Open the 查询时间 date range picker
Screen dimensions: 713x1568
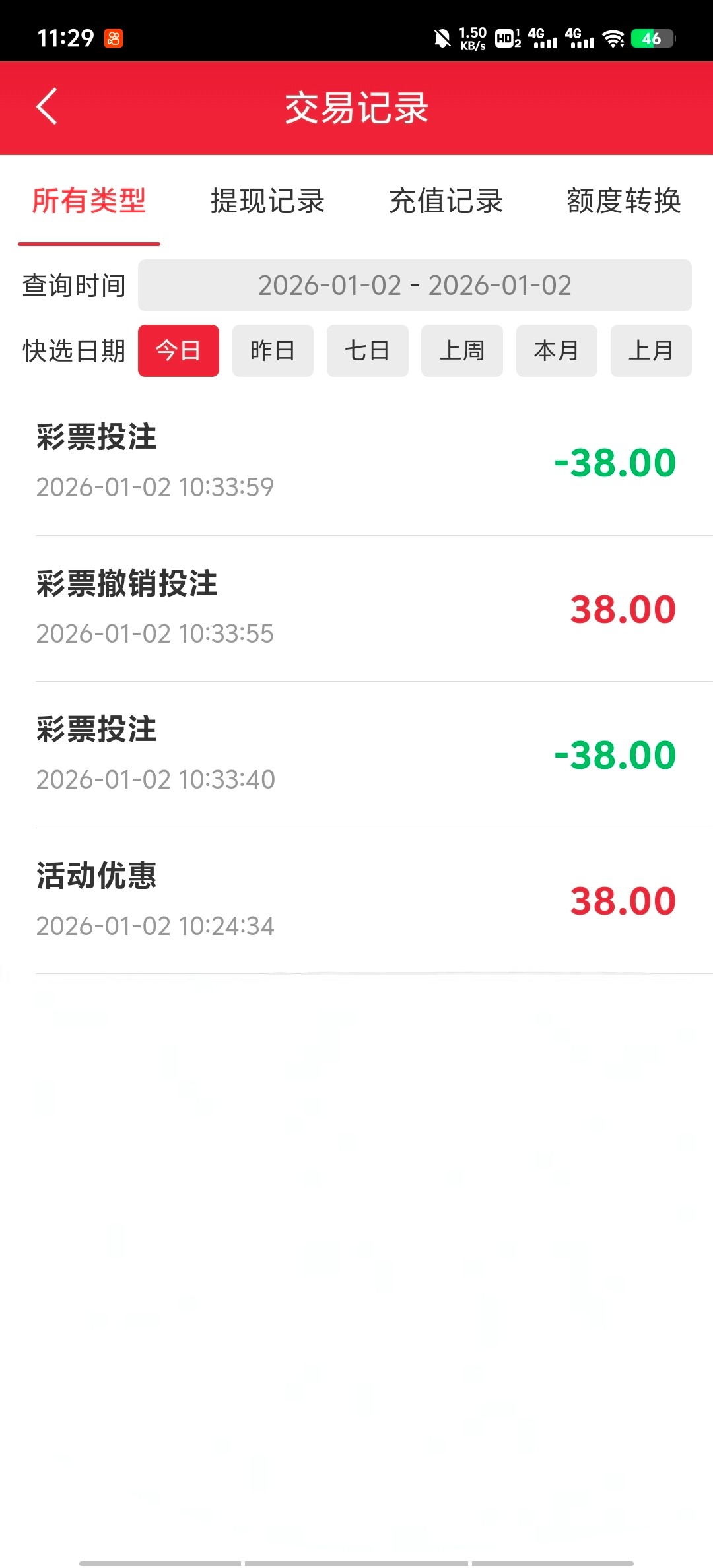pos(415,286)
